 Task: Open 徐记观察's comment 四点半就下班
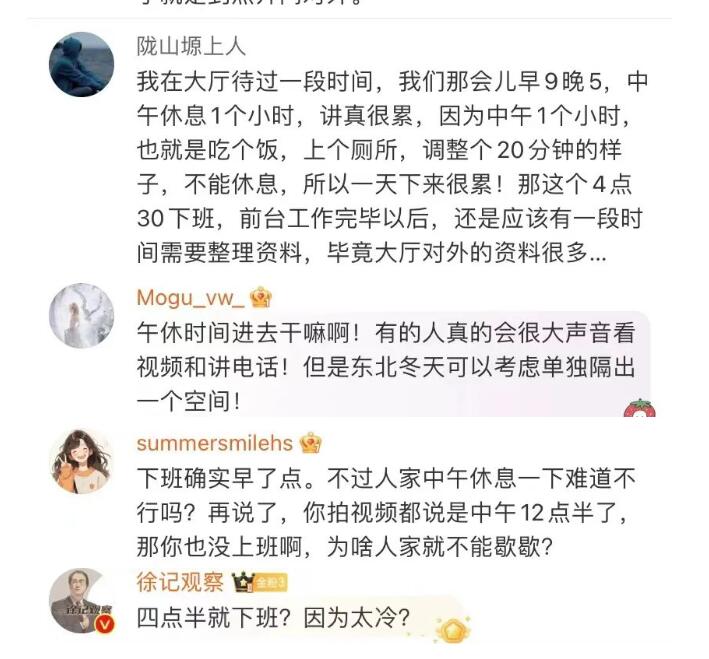(272, 618)
